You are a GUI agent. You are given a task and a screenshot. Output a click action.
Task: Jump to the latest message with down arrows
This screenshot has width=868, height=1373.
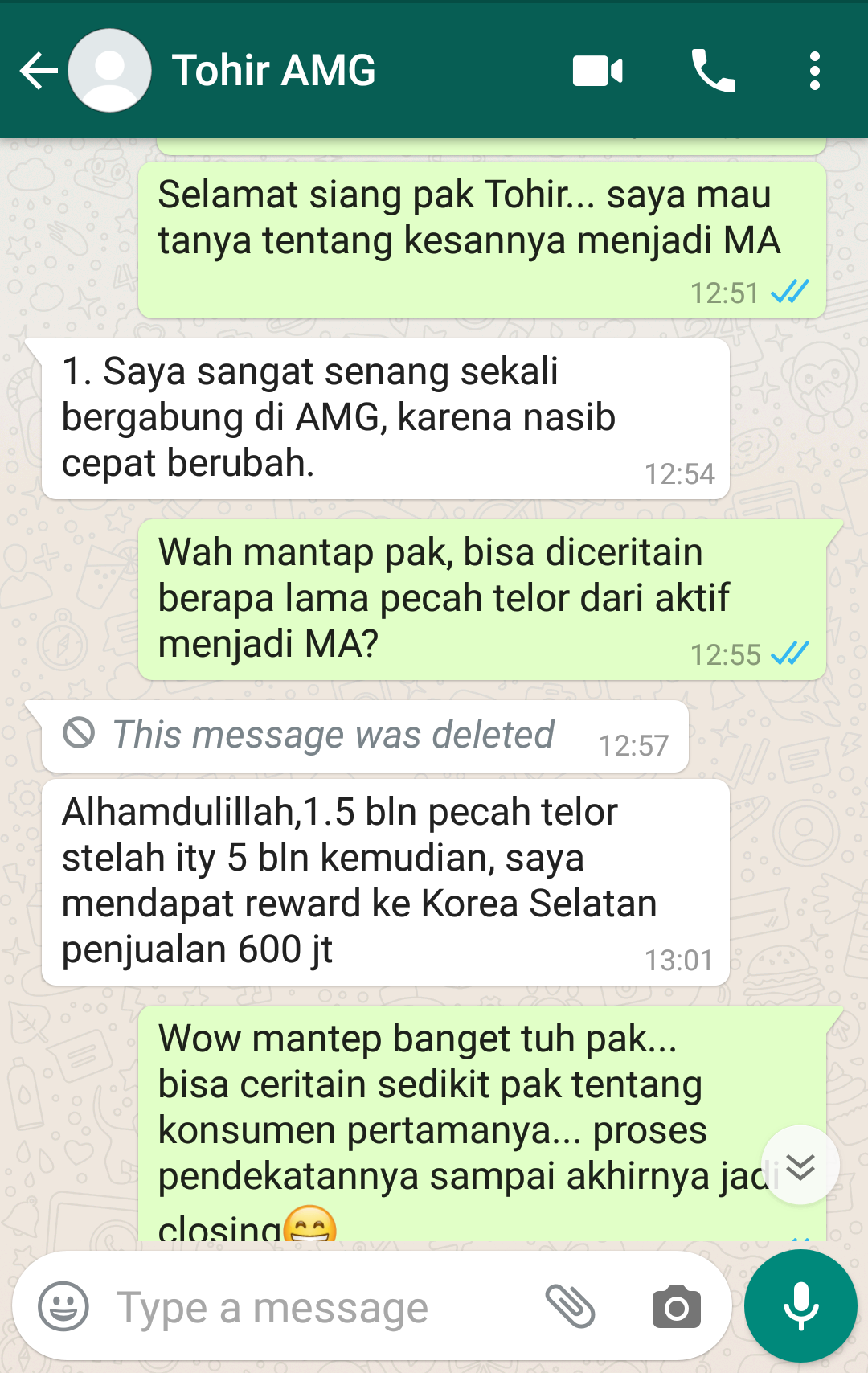(800, 1165)
